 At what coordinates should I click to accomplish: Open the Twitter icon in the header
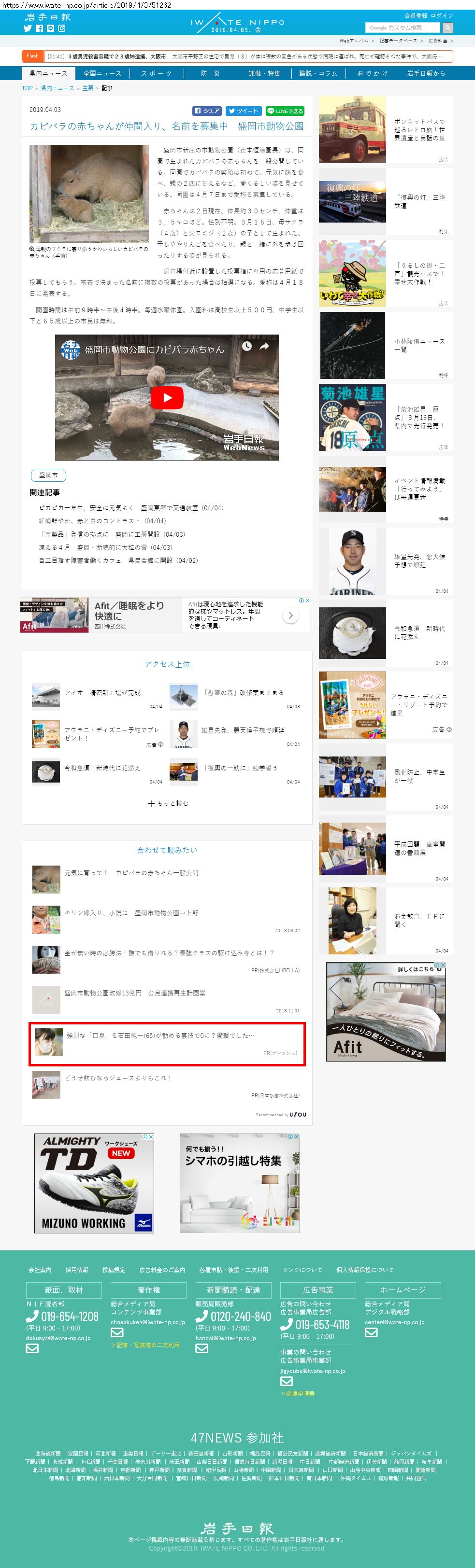pyautogui.click(x=28, y=28)
